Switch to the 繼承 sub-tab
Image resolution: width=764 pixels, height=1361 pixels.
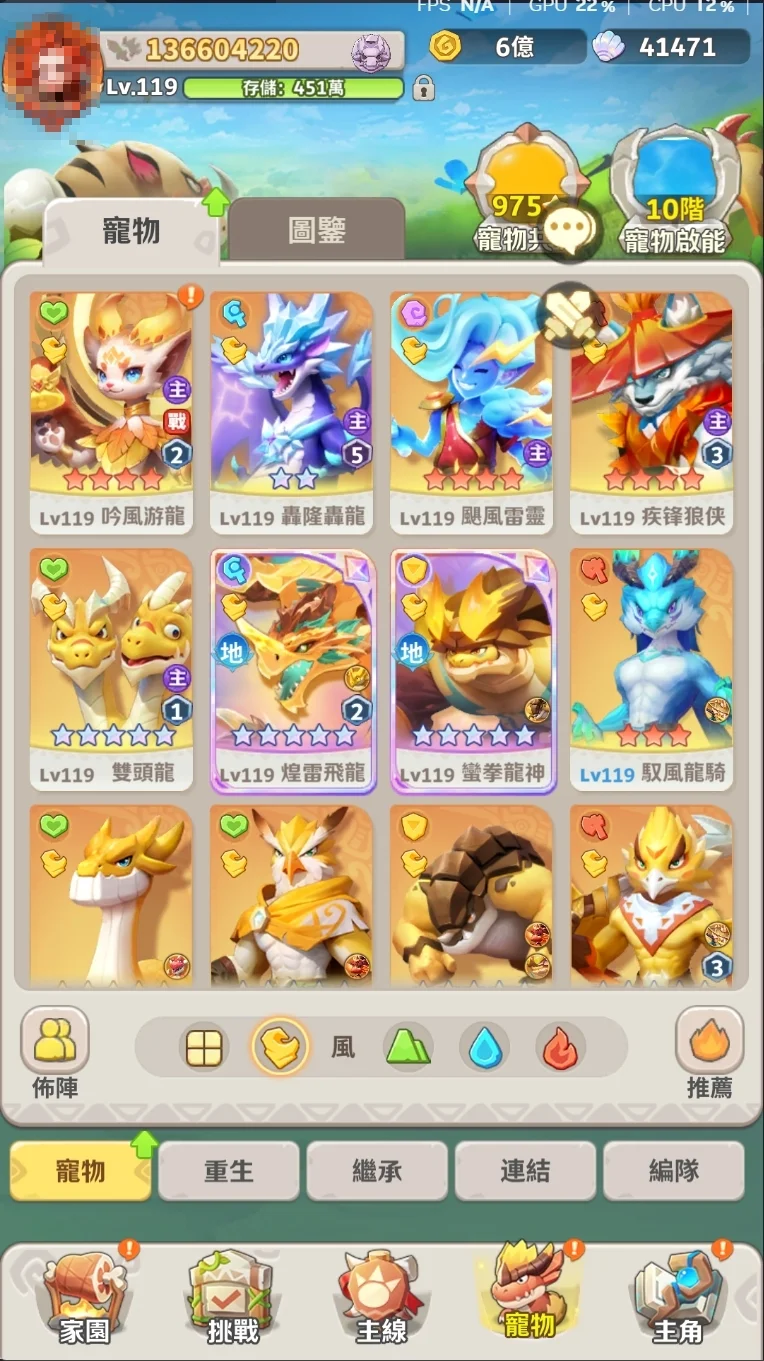[377, 1170]
